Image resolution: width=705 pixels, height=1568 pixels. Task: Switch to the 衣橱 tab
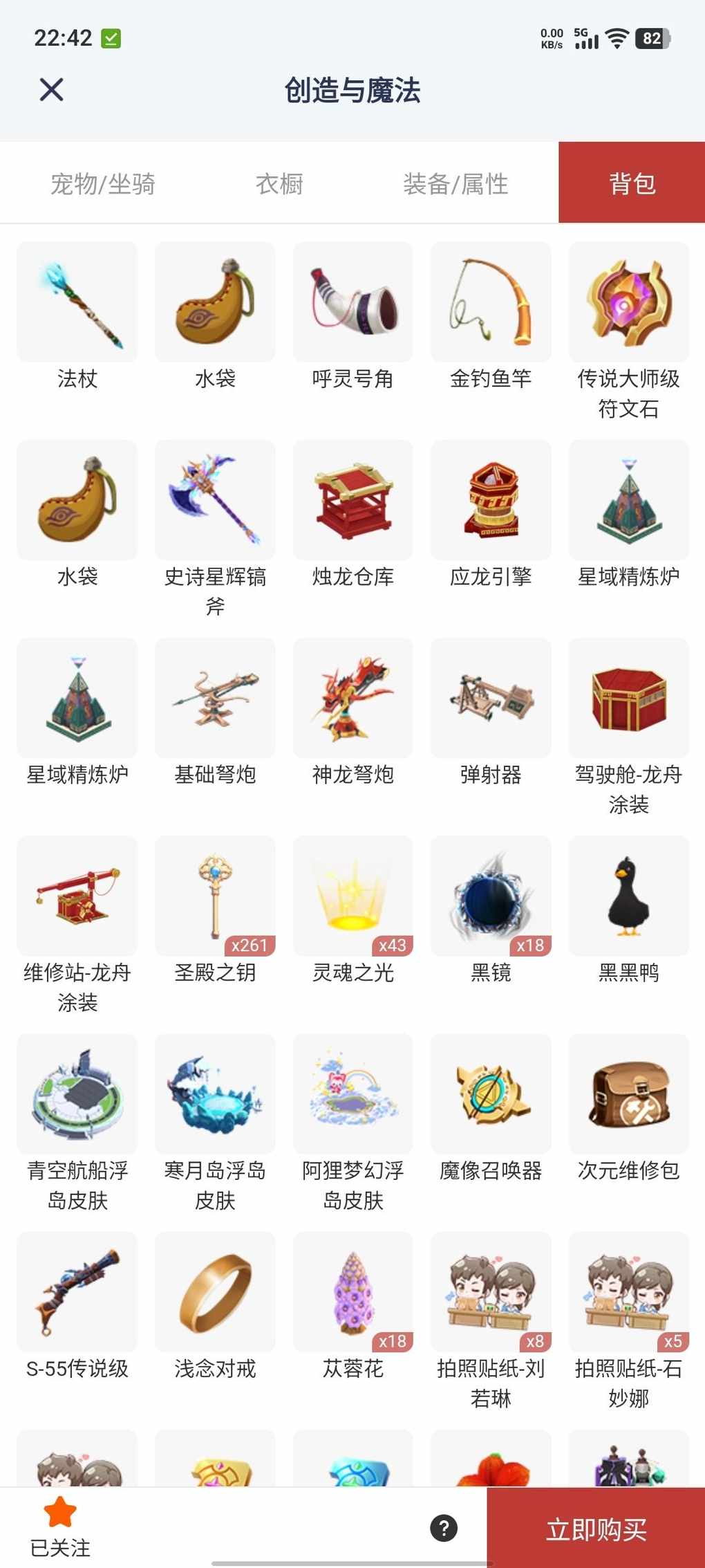point(279,184)
